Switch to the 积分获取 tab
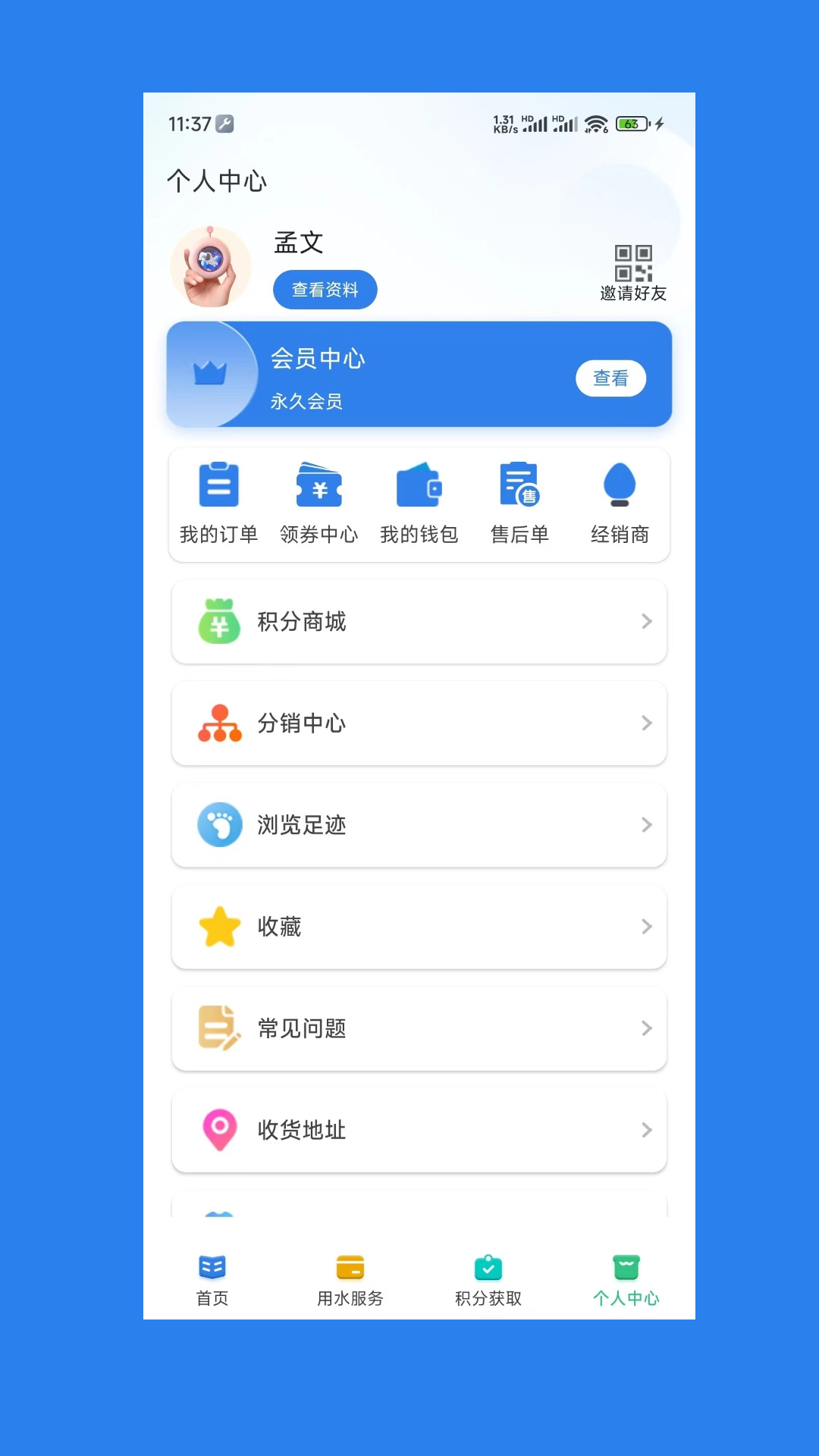This screenshot has width=819, height=1456. click(x=487, y=1278)
